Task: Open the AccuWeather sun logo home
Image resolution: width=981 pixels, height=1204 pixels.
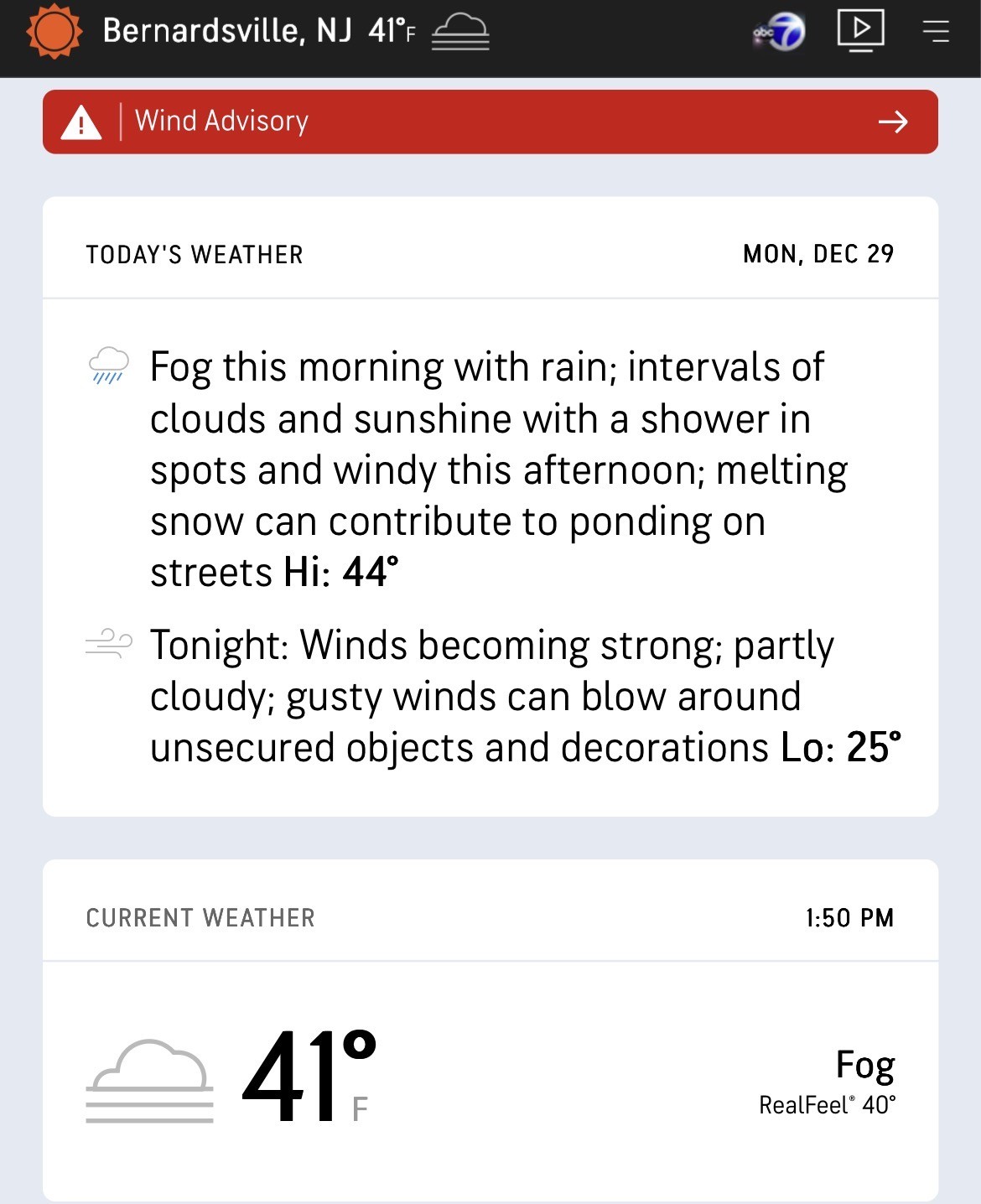Action: pos(54,32)
